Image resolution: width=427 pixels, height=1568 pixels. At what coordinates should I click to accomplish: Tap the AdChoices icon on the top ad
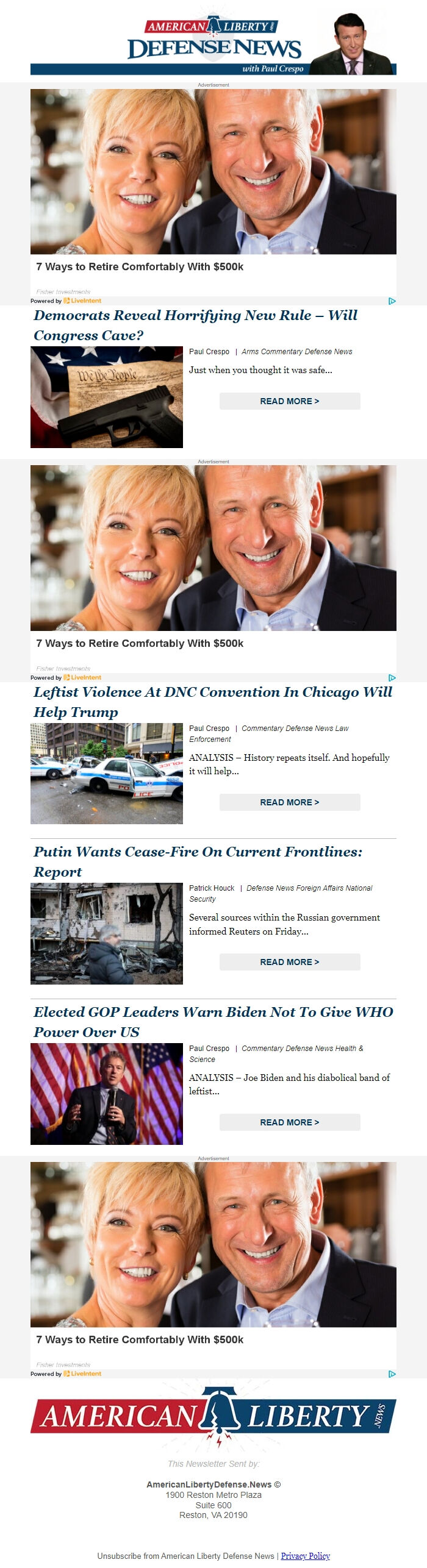point(392,301)
